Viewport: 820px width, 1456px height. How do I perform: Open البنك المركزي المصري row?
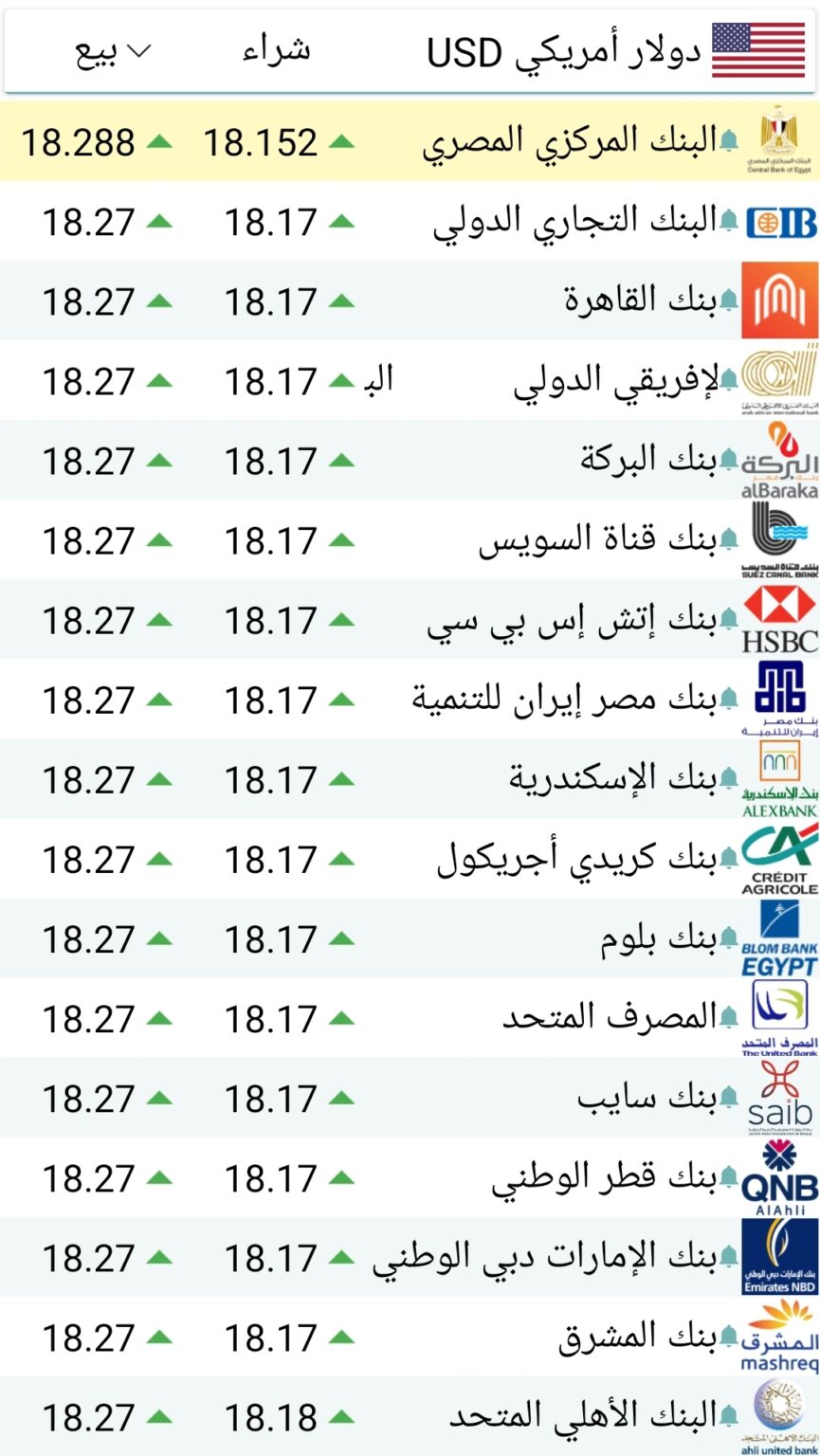point(410,142)
